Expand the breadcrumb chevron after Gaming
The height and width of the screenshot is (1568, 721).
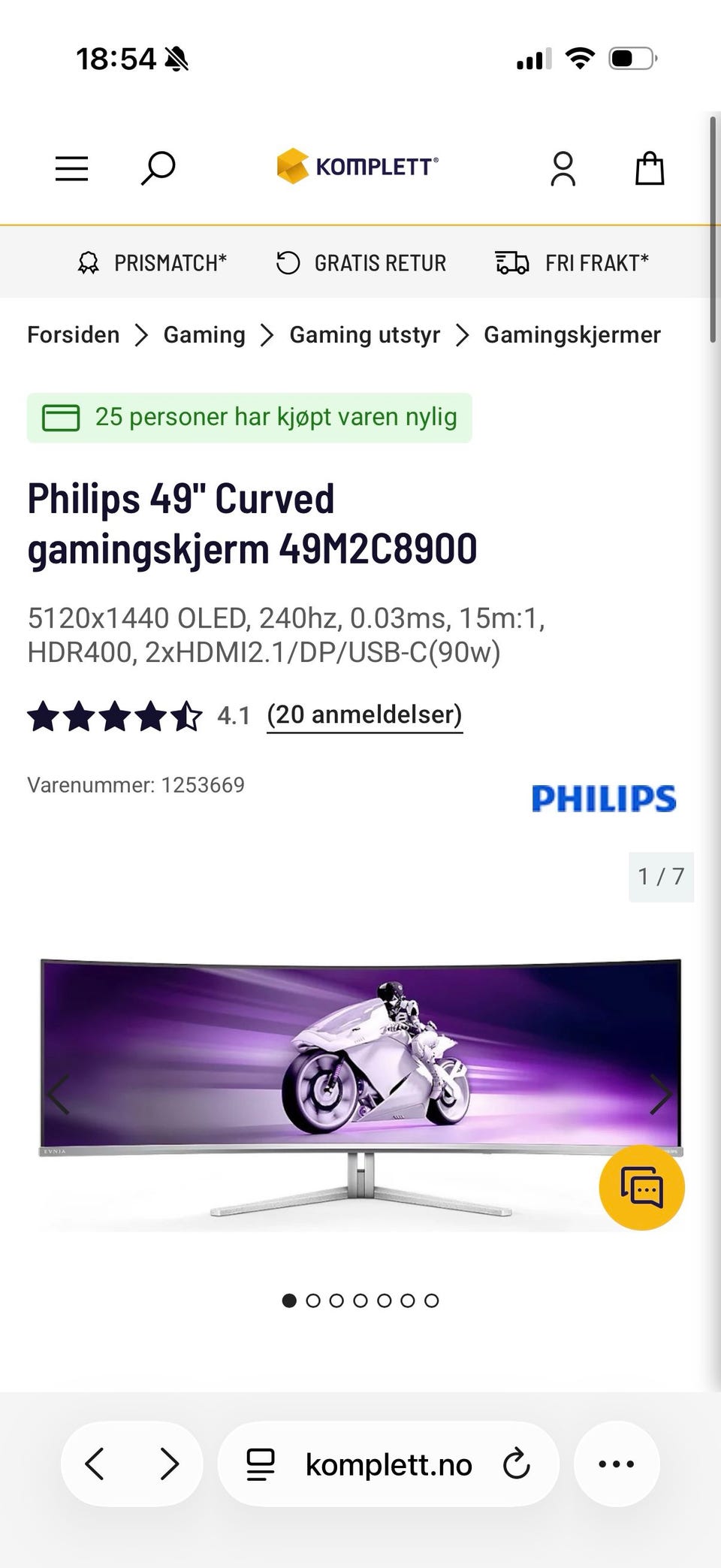(x=266, y=336)
